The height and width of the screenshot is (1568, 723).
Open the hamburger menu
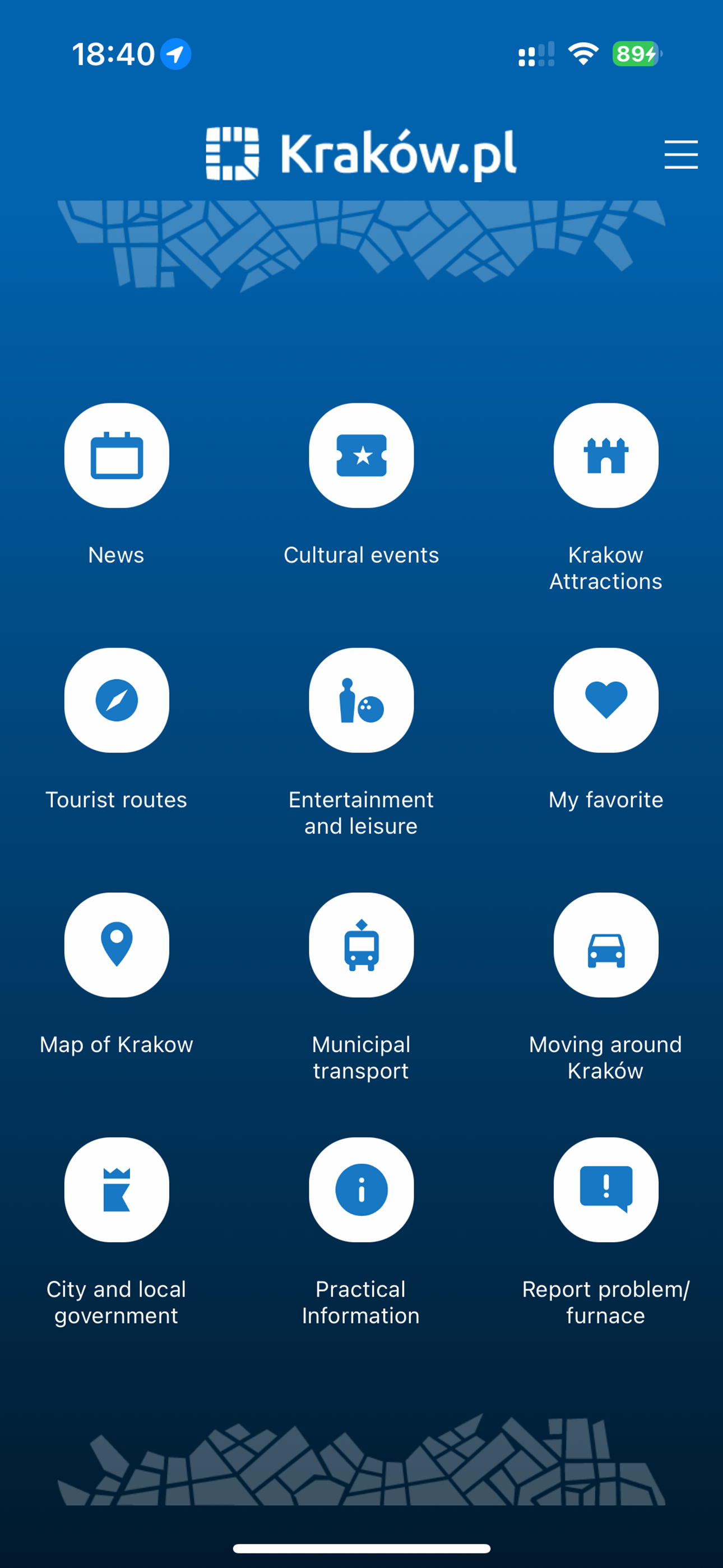tap(680, 154)
